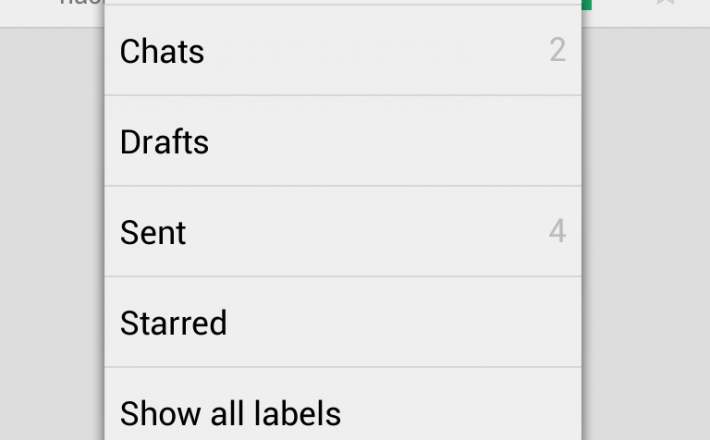This screenshot has width=710, height=440.
Task: Go to Sent mail
Action: pos(342,232)
